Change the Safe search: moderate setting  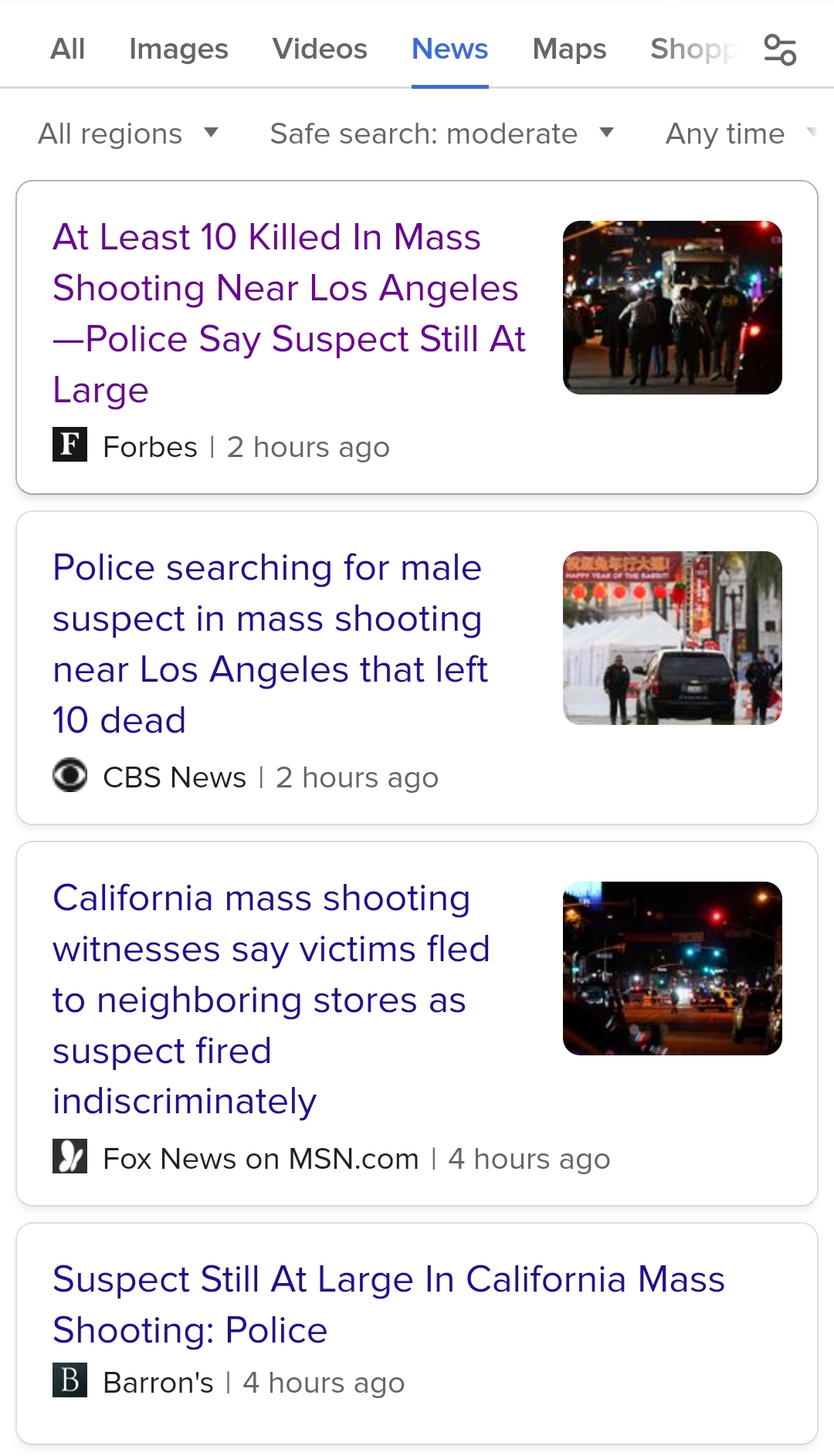(x=441, y=134)
